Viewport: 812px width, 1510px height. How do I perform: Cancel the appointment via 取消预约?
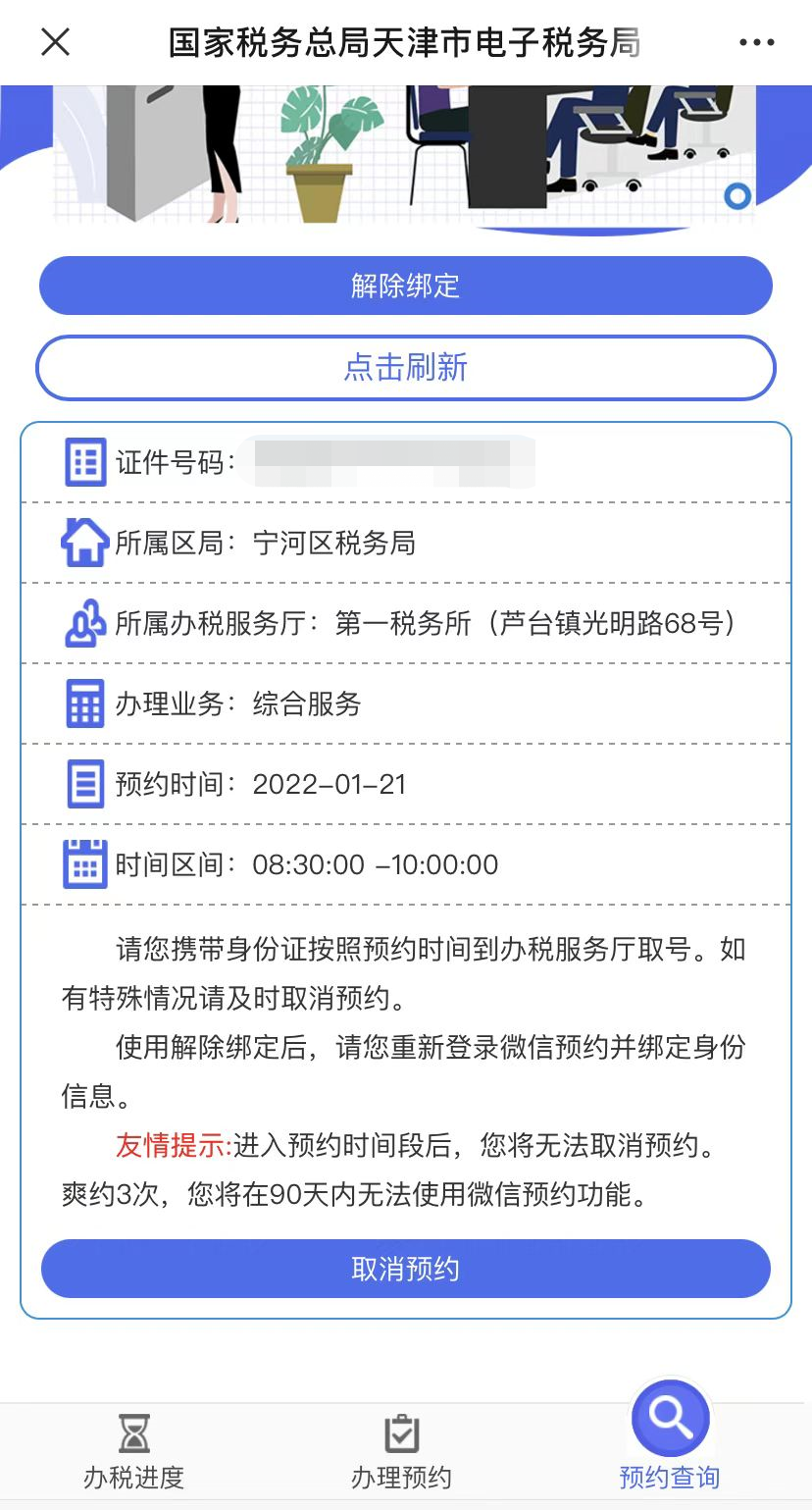pos(406,1269)
